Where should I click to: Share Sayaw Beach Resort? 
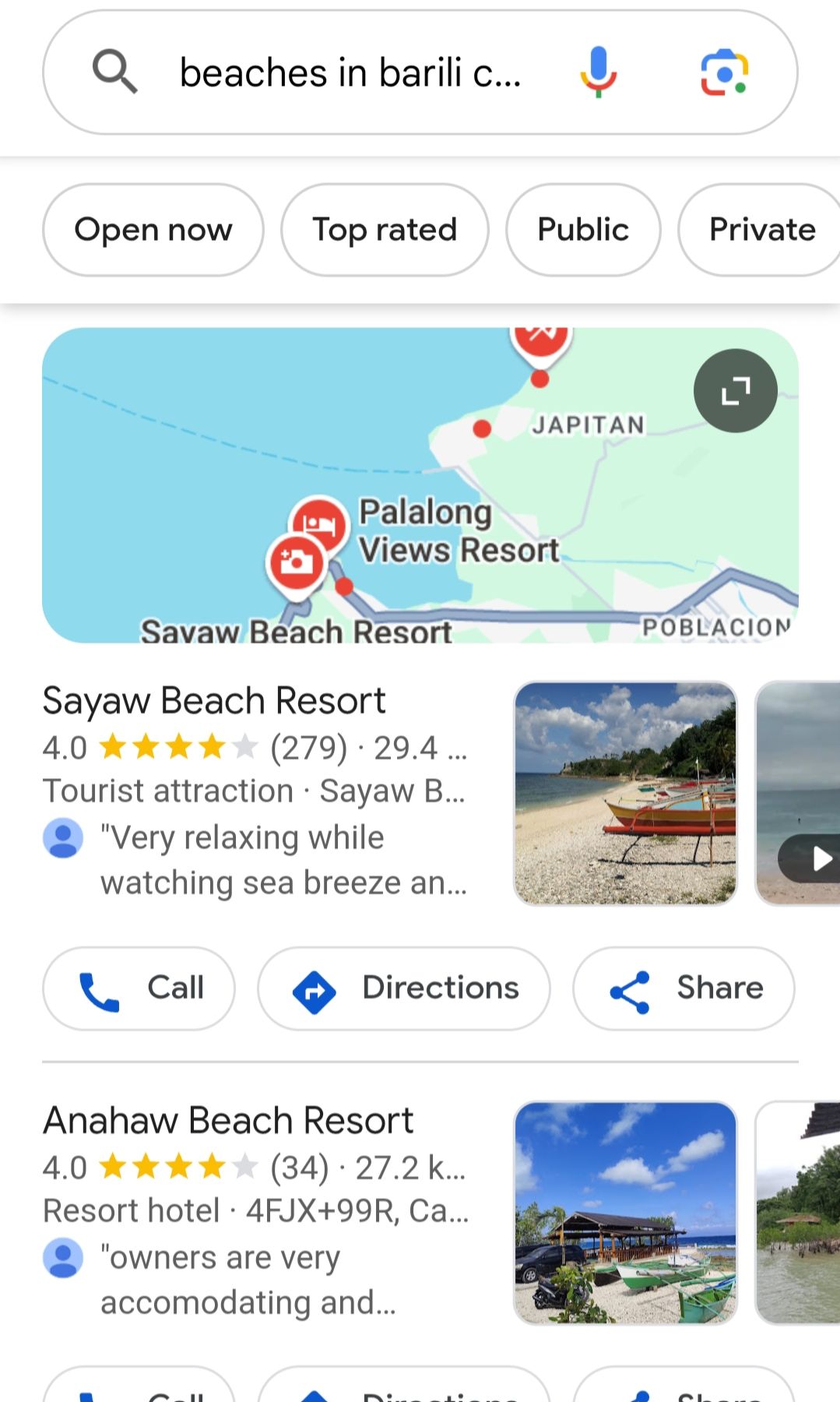pyautogui.click(x=684, y=988)
